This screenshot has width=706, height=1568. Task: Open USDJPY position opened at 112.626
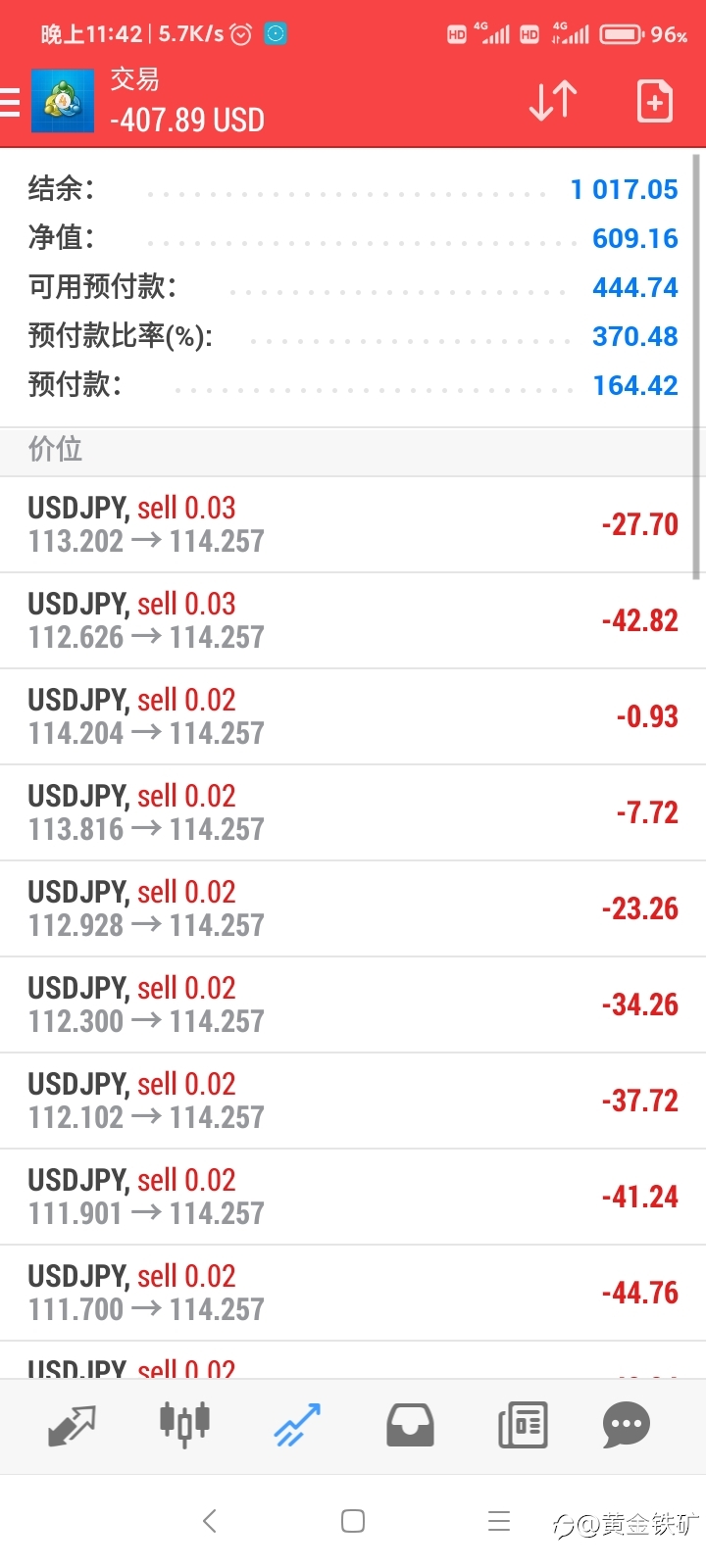[353, 621]
